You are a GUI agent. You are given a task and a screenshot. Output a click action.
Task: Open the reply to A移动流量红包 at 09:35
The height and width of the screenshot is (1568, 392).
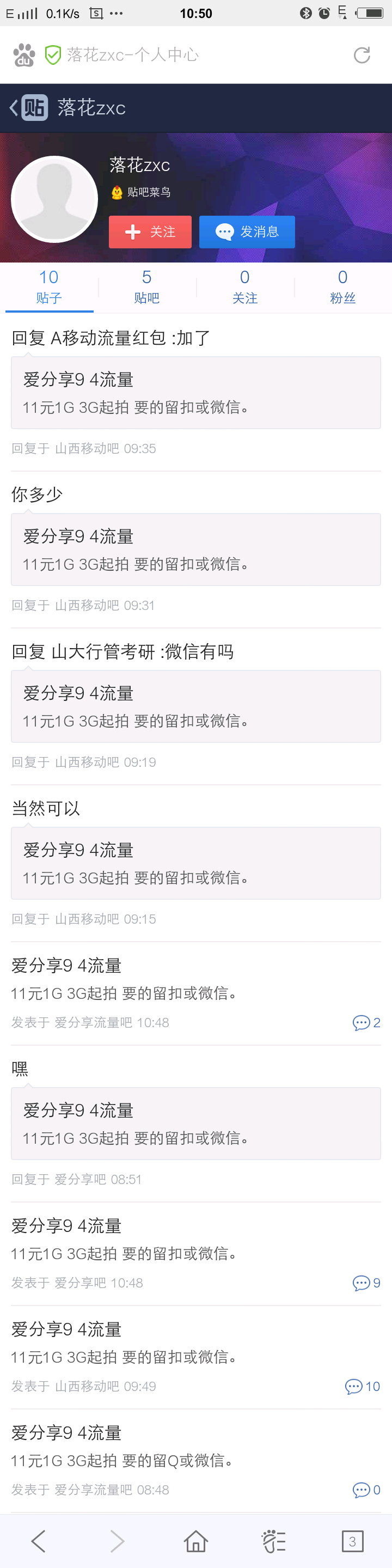[196, 392]
